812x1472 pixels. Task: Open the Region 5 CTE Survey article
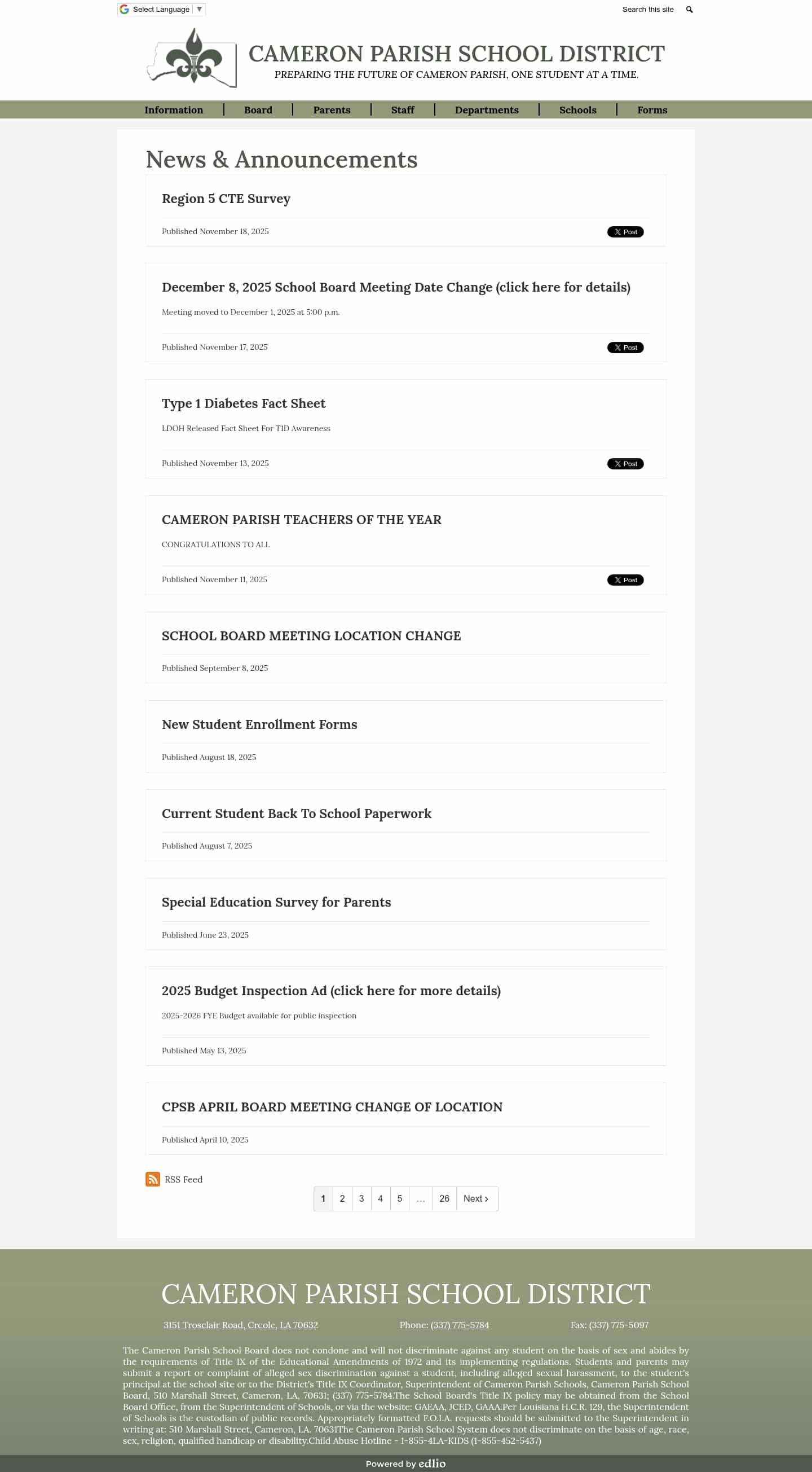coord(226,199)
